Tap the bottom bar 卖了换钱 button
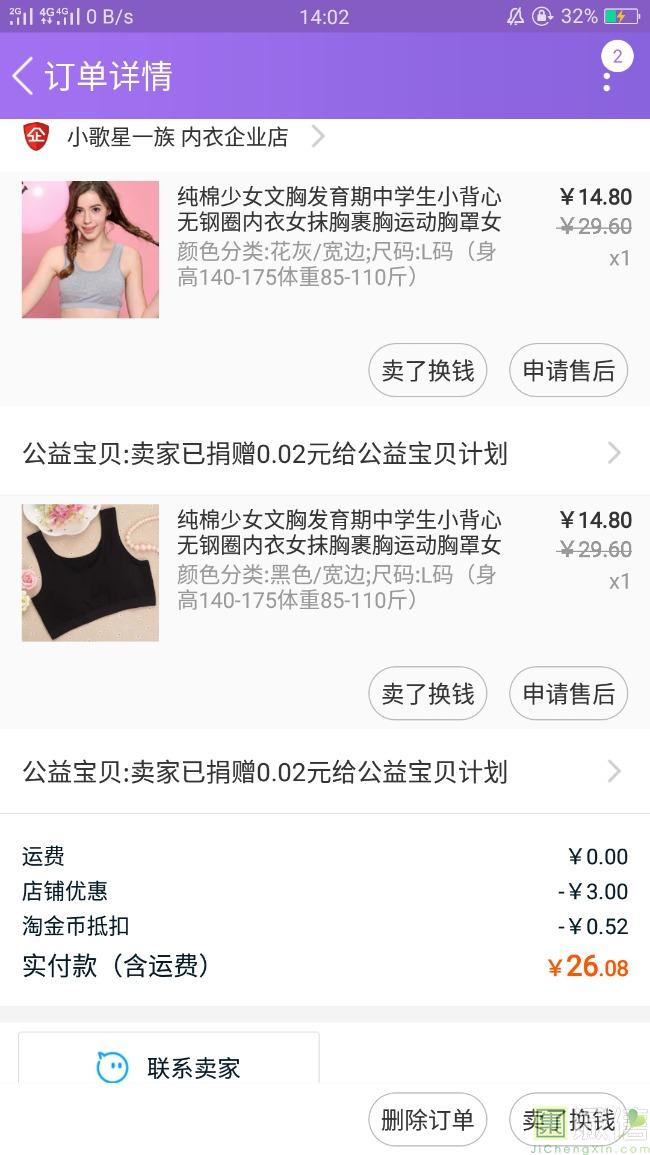650x1155 pixels. point(568,1120)
